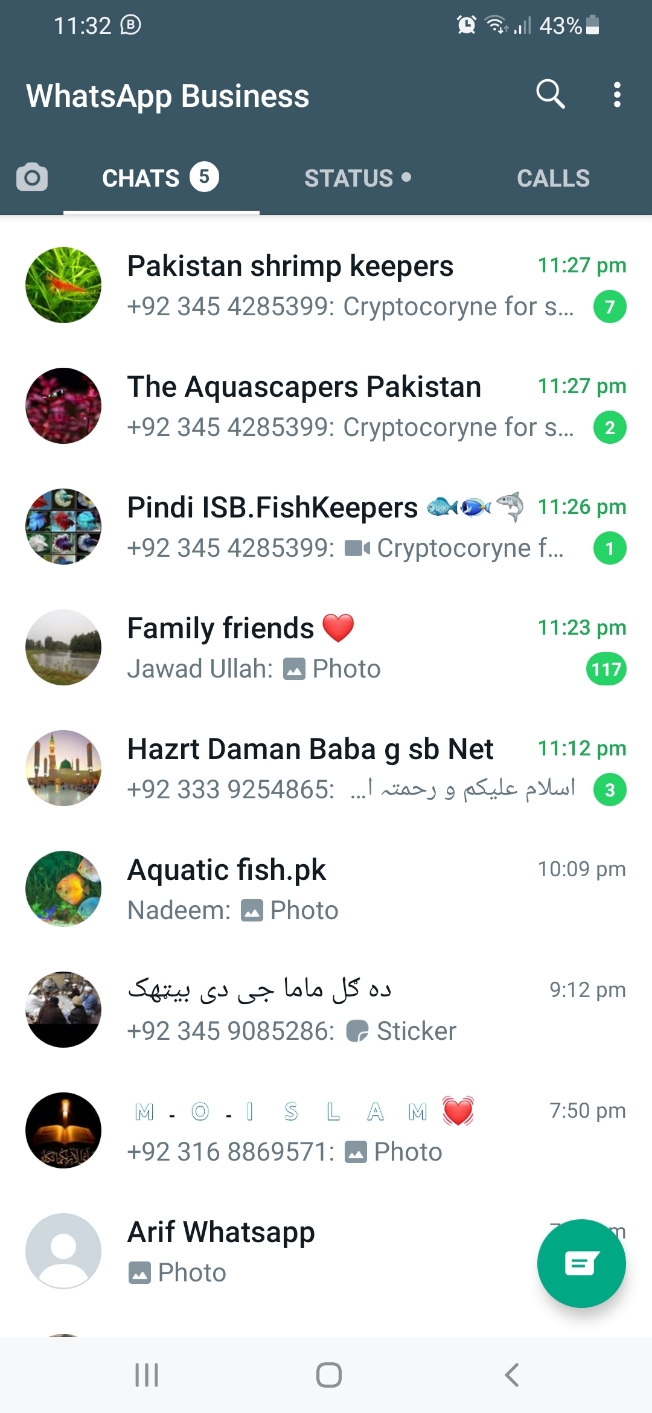Open the camera tab
Viewport: 652px width, 1413px height.
coord(32,179)
